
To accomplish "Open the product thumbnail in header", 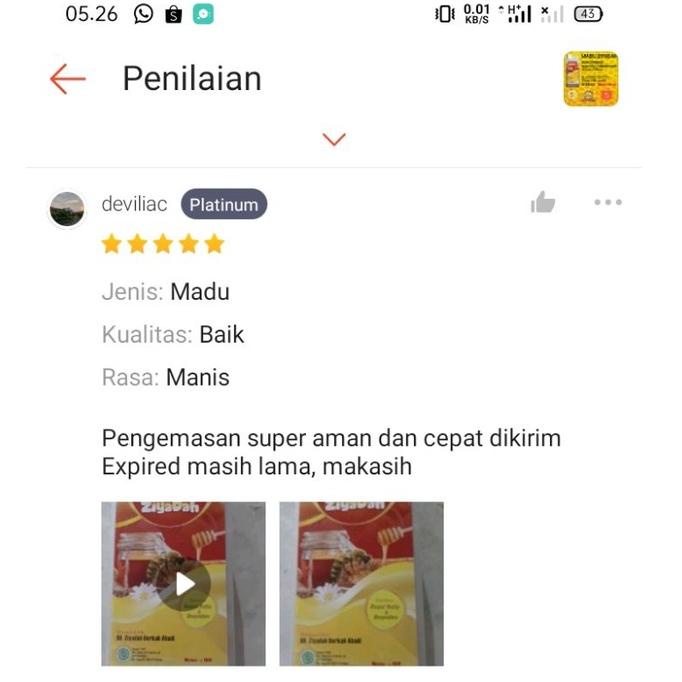I will [590, 79].
